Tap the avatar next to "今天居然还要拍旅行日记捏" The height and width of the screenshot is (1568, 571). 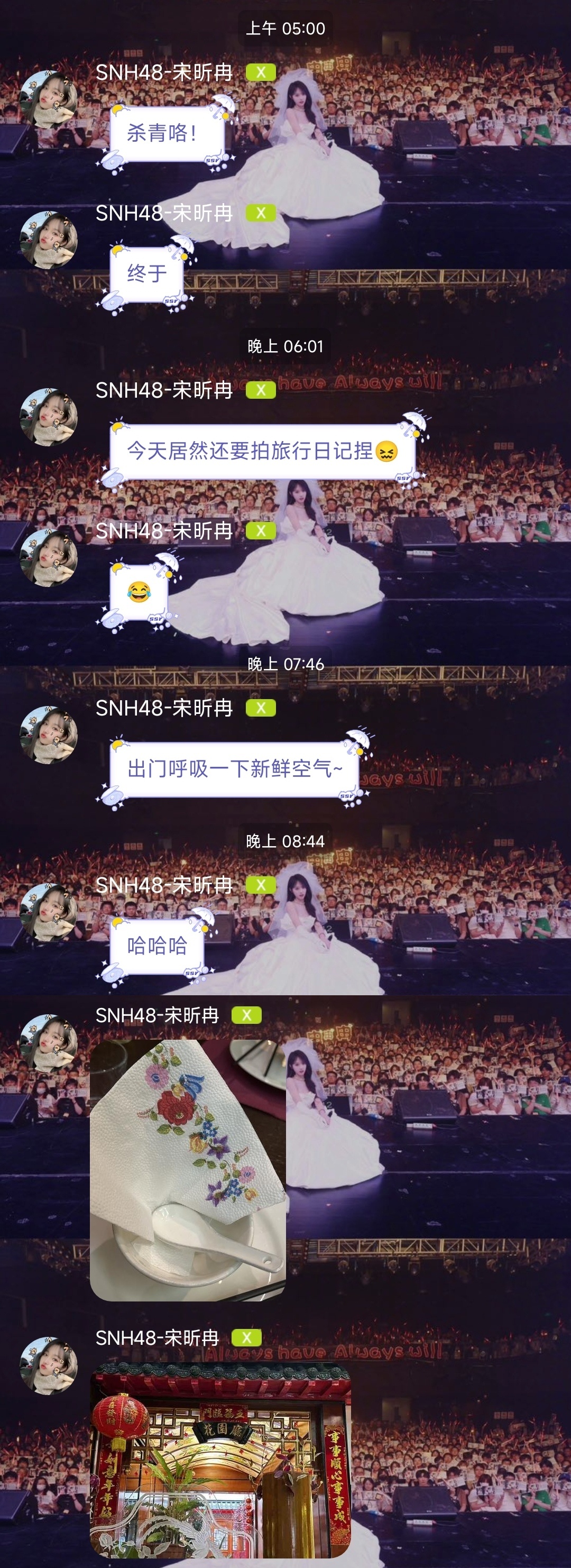(49, 417)
